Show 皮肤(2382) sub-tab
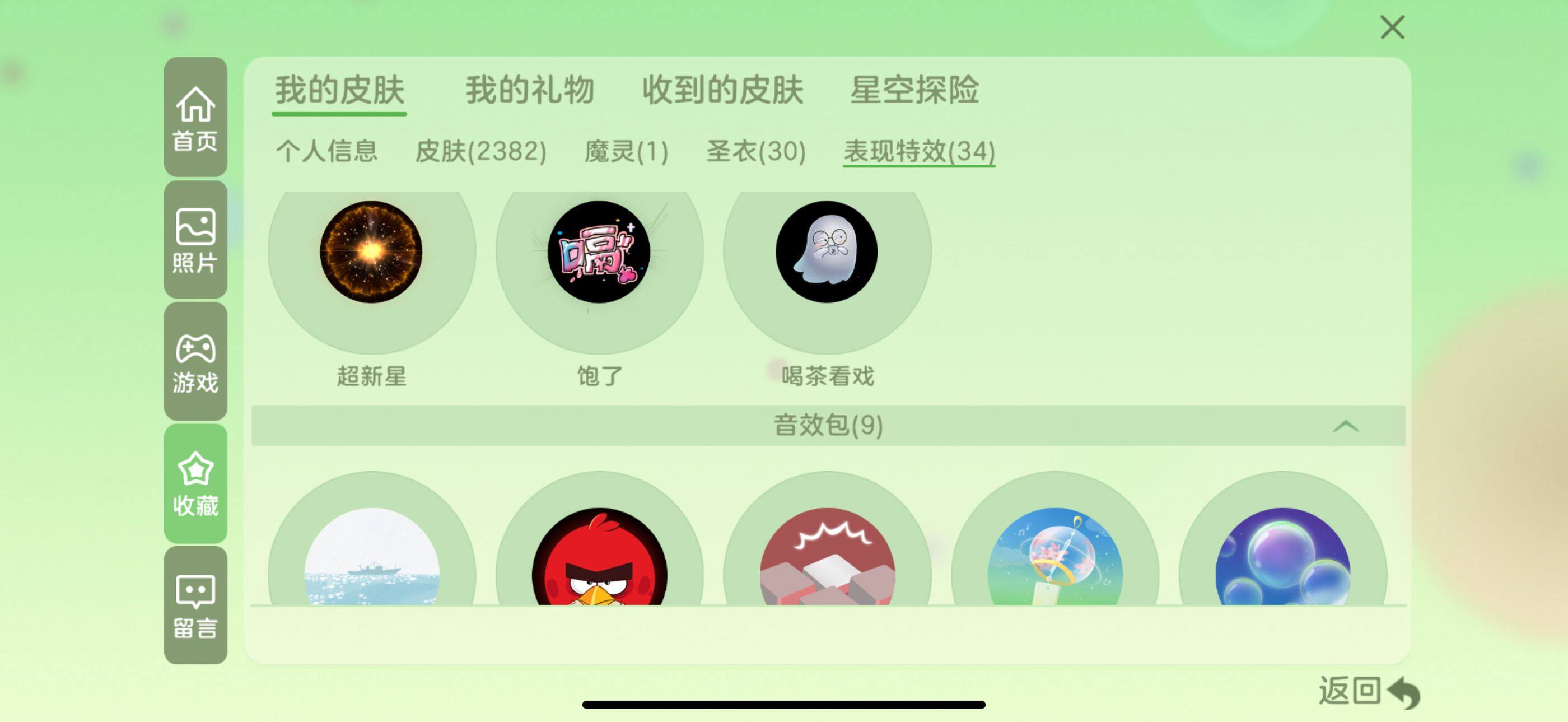The image size is (1568, 722). click(x=480, y=151)
